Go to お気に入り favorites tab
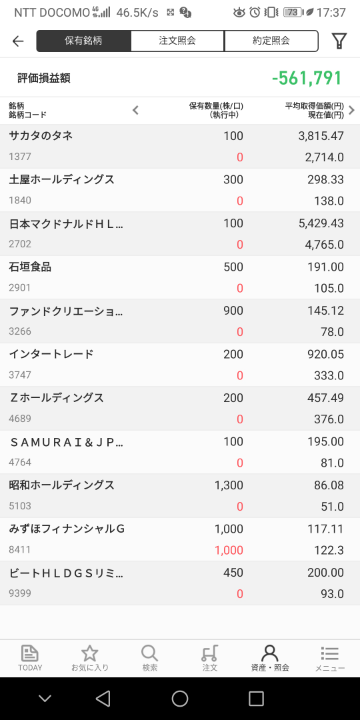 point(90,658)
